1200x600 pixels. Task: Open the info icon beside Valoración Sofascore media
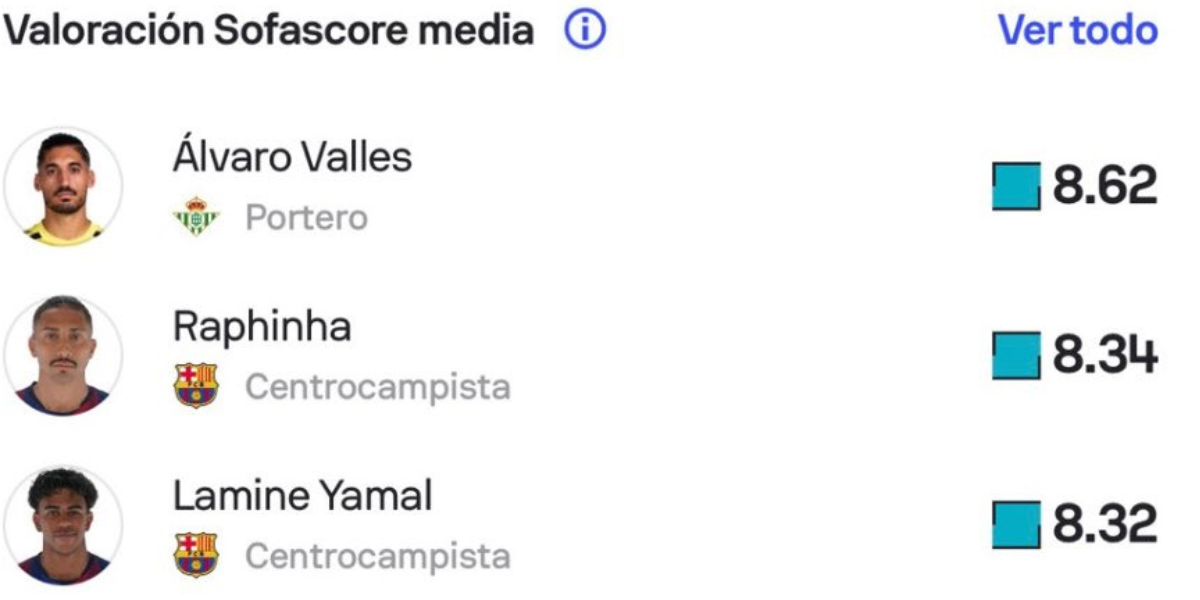pyautogui.click(x=585, y=31)
